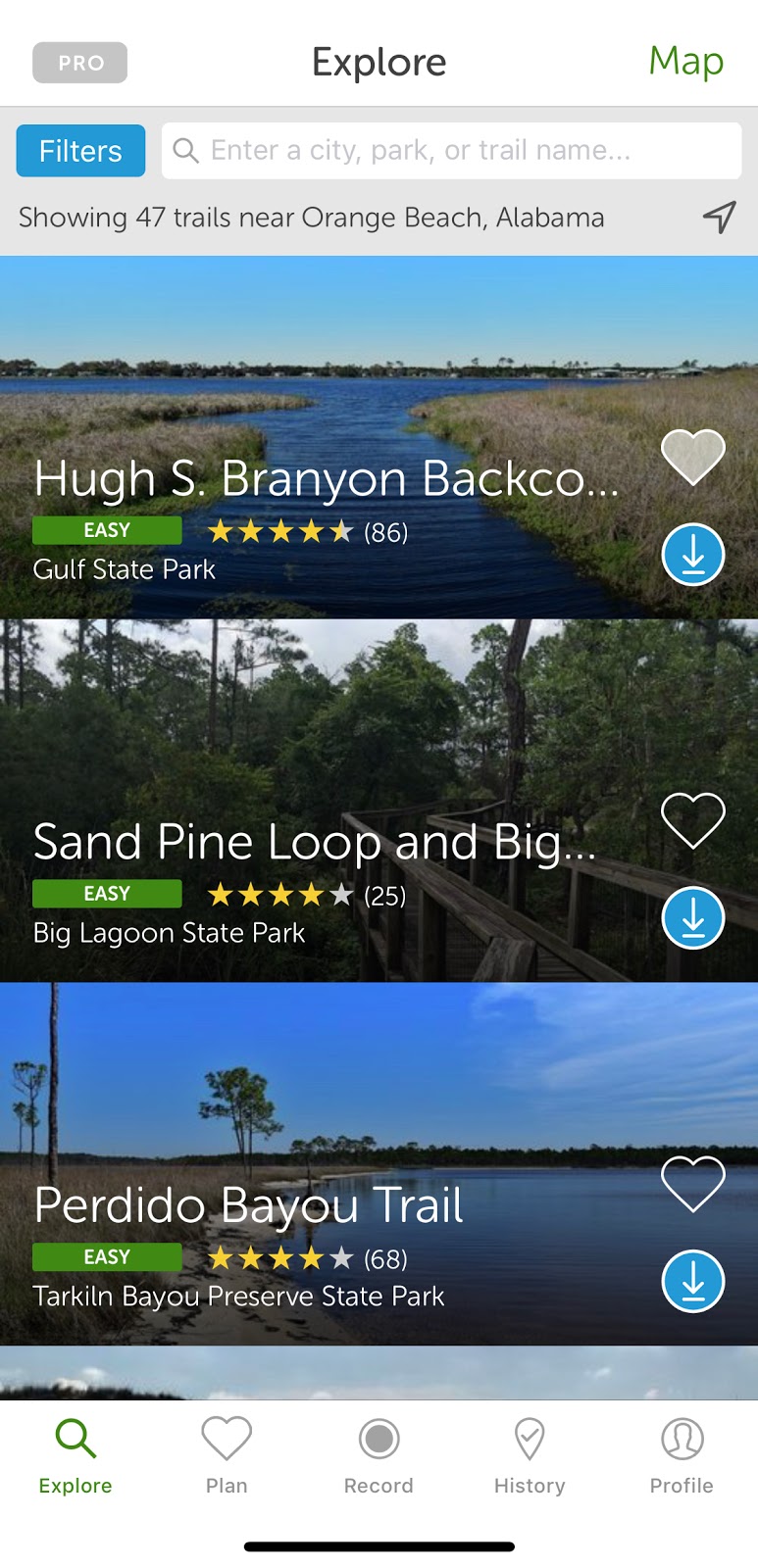Open the PRO upgrade badge
Viewport: 758px width, 1568px height.
coord(79,63)
